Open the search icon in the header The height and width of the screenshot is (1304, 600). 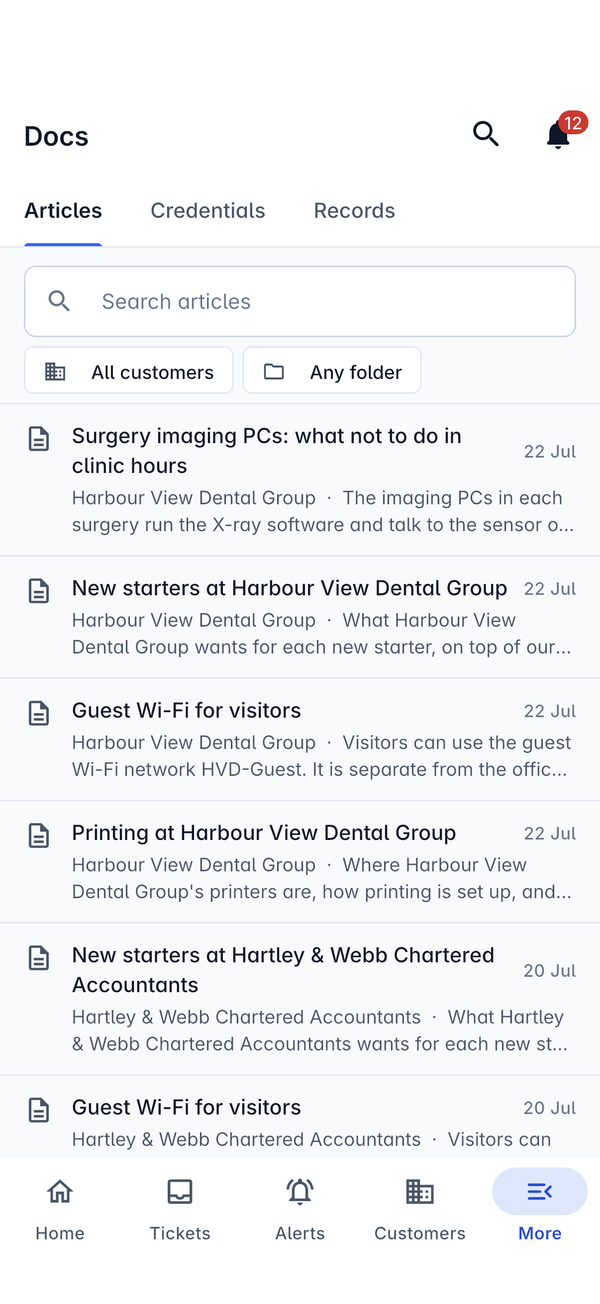point(486,134)
